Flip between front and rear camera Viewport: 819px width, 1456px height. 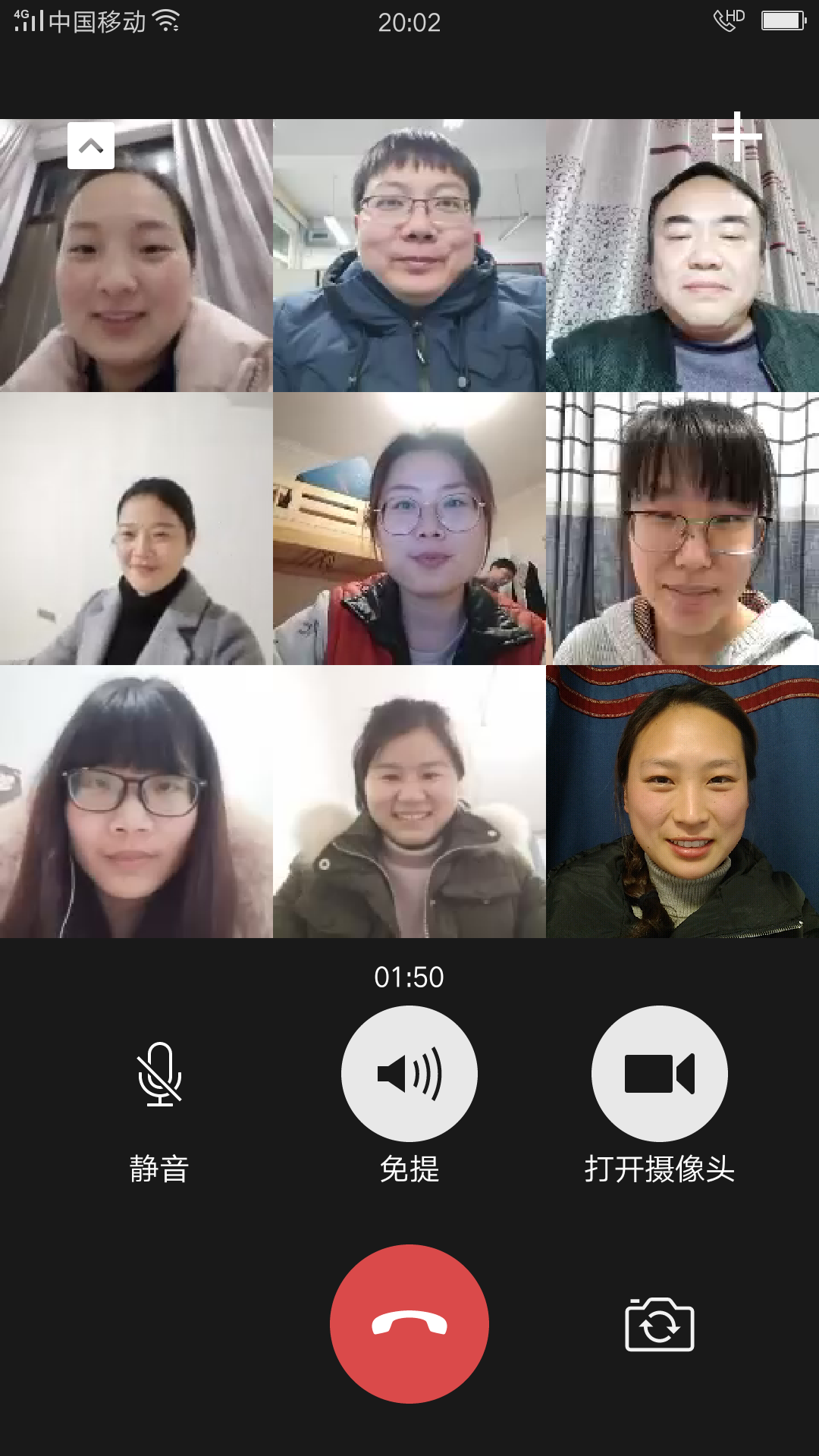pyautogui.click(x=659, y=1325)
